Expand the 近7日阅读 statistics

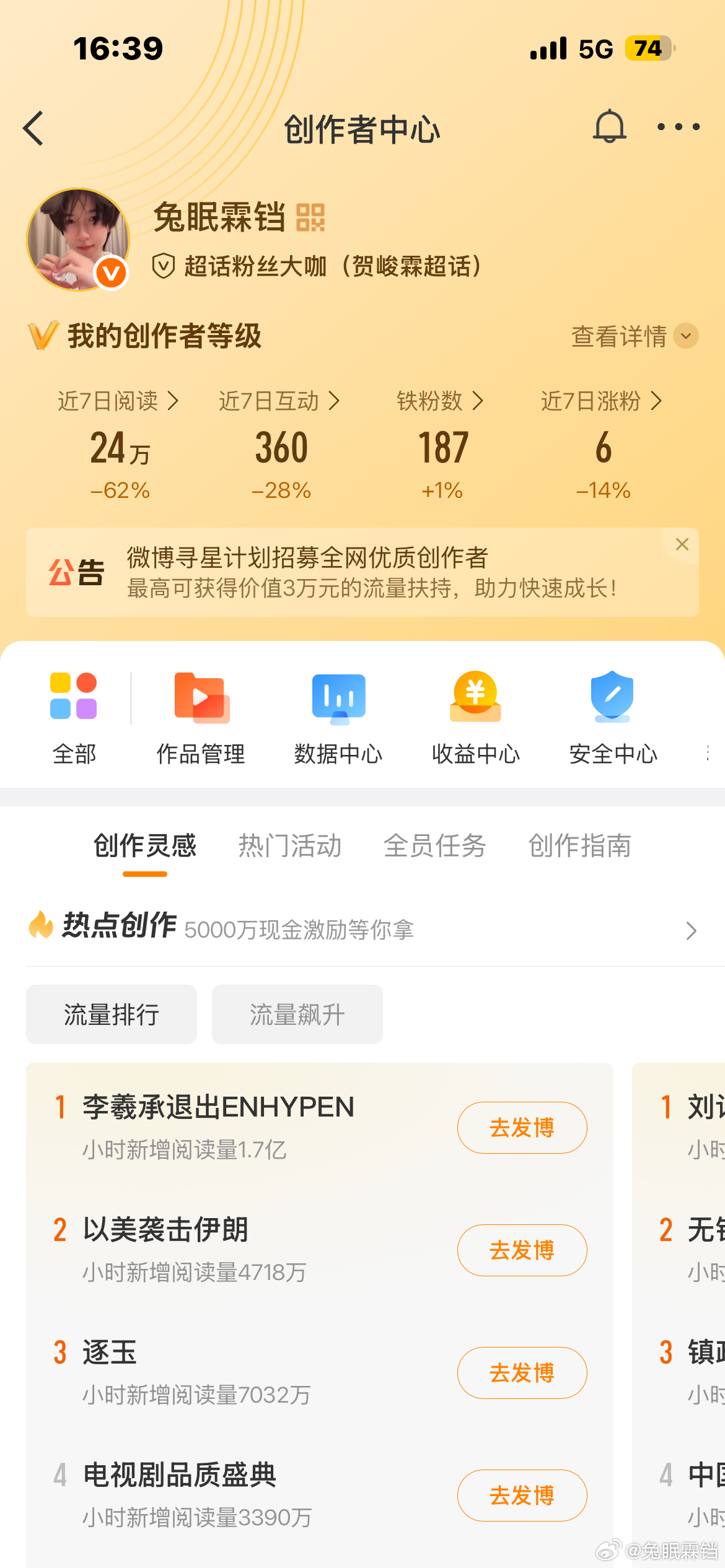pos(118,401)
